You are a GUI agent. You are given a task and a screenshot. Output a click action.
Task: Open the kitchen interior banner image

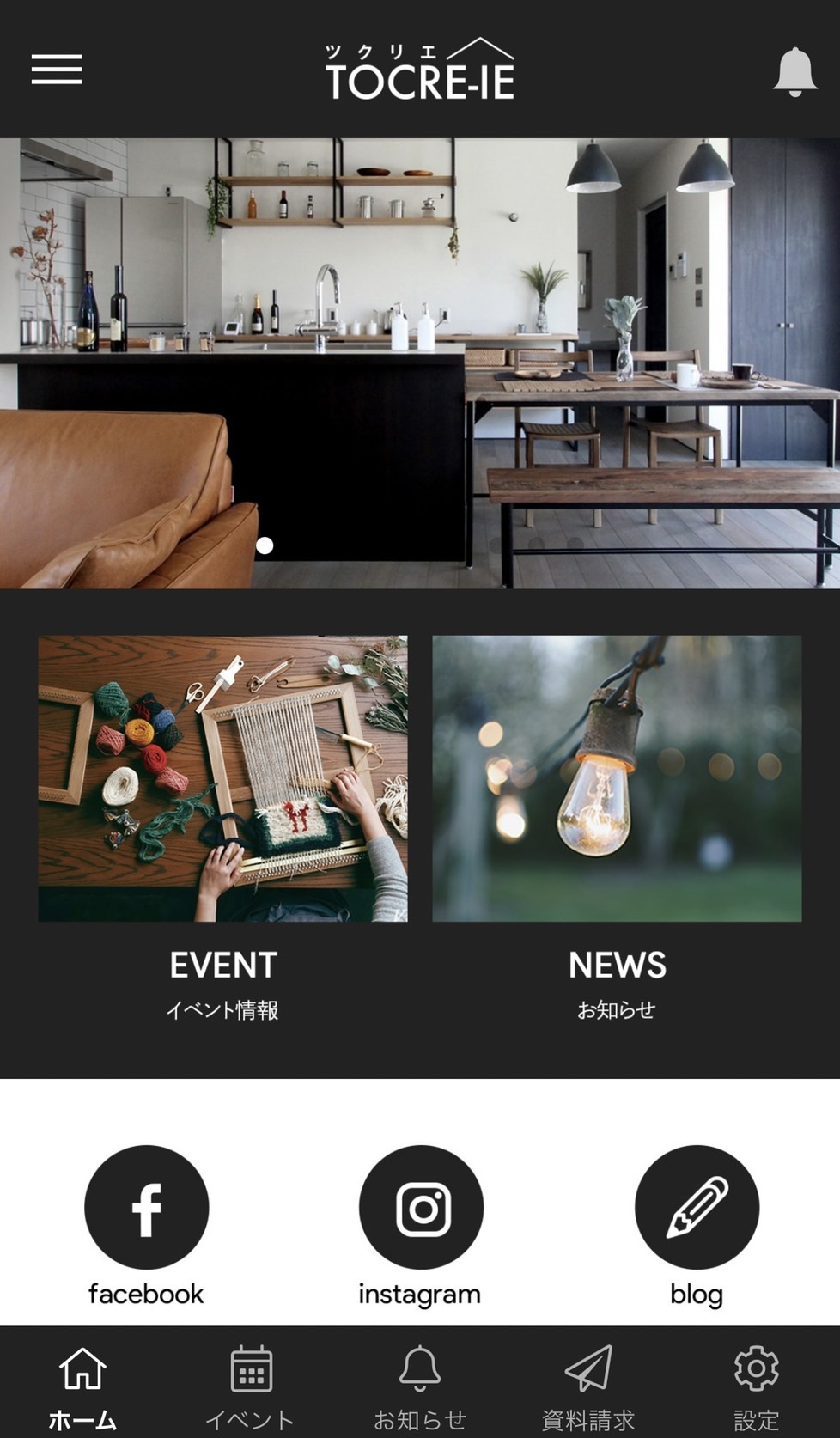[420, 363]
